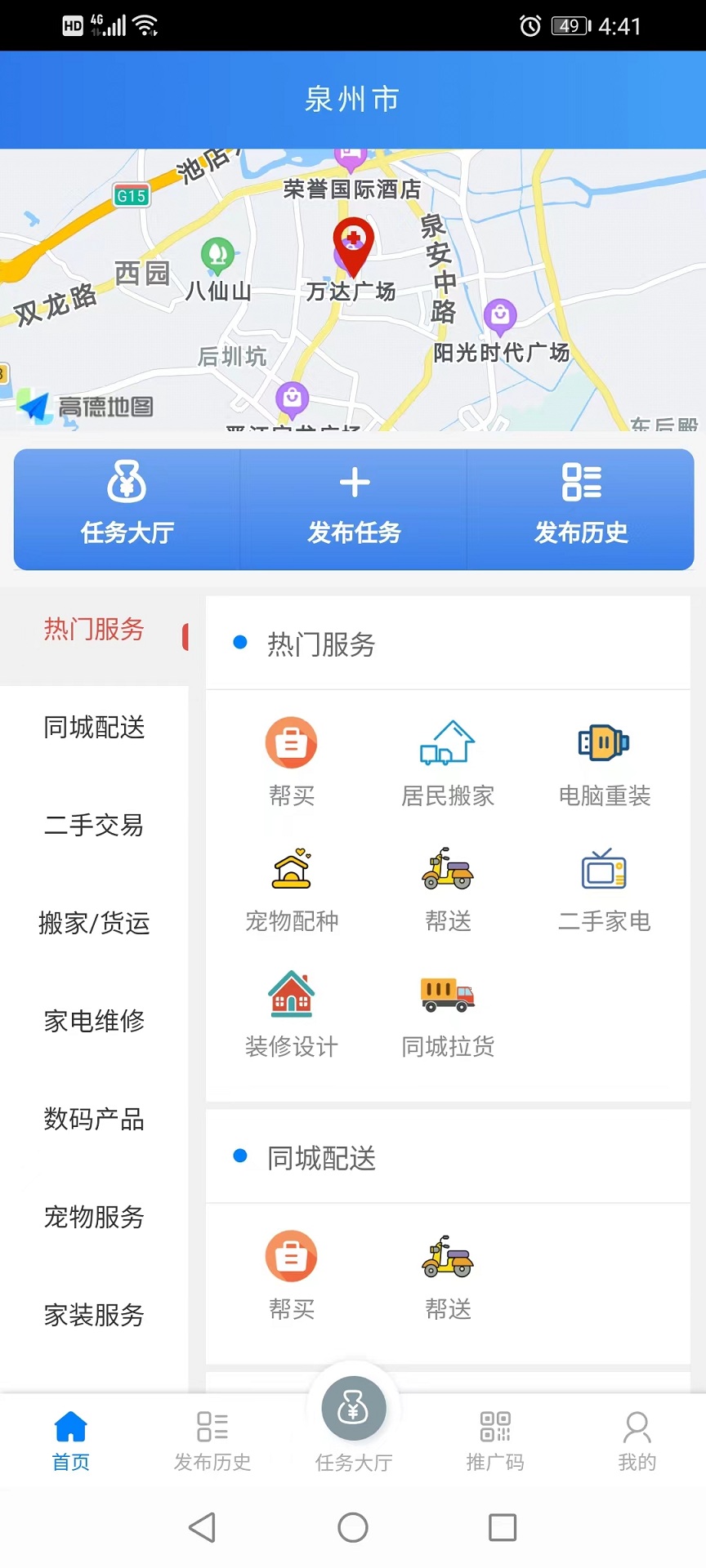The image size is (706, 1568).
Task: Select the 家电维修 sidebar category
Action: point(94,1022)
